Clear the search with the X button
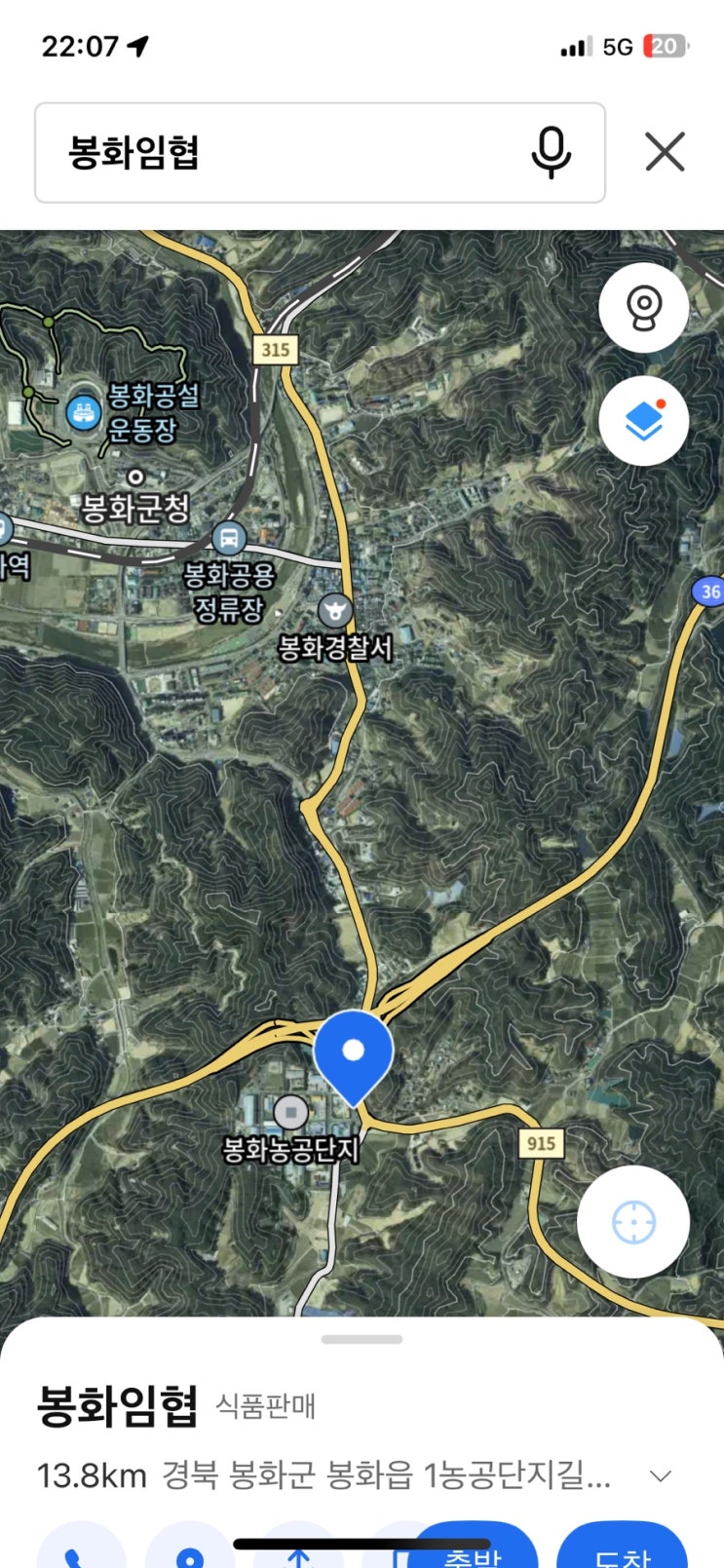The width and height of the screenshot is (724, 1568). (x=666, y=152)
